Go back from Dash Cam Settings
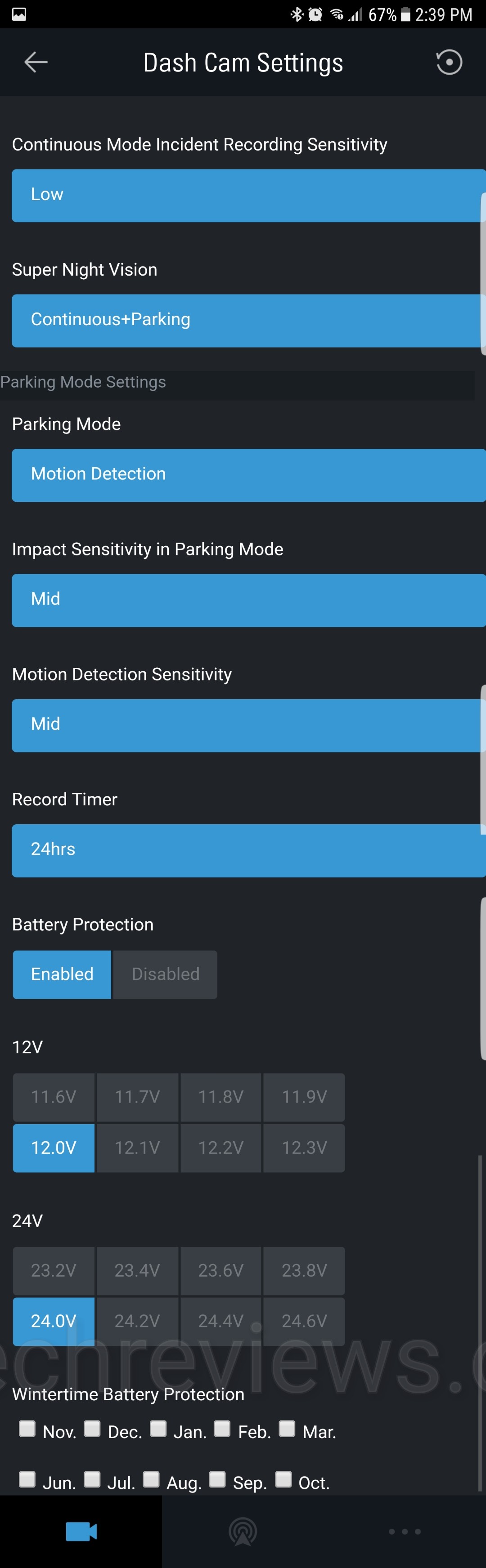This screenshot has width=486, height=1568. click(x=35, y=62)
